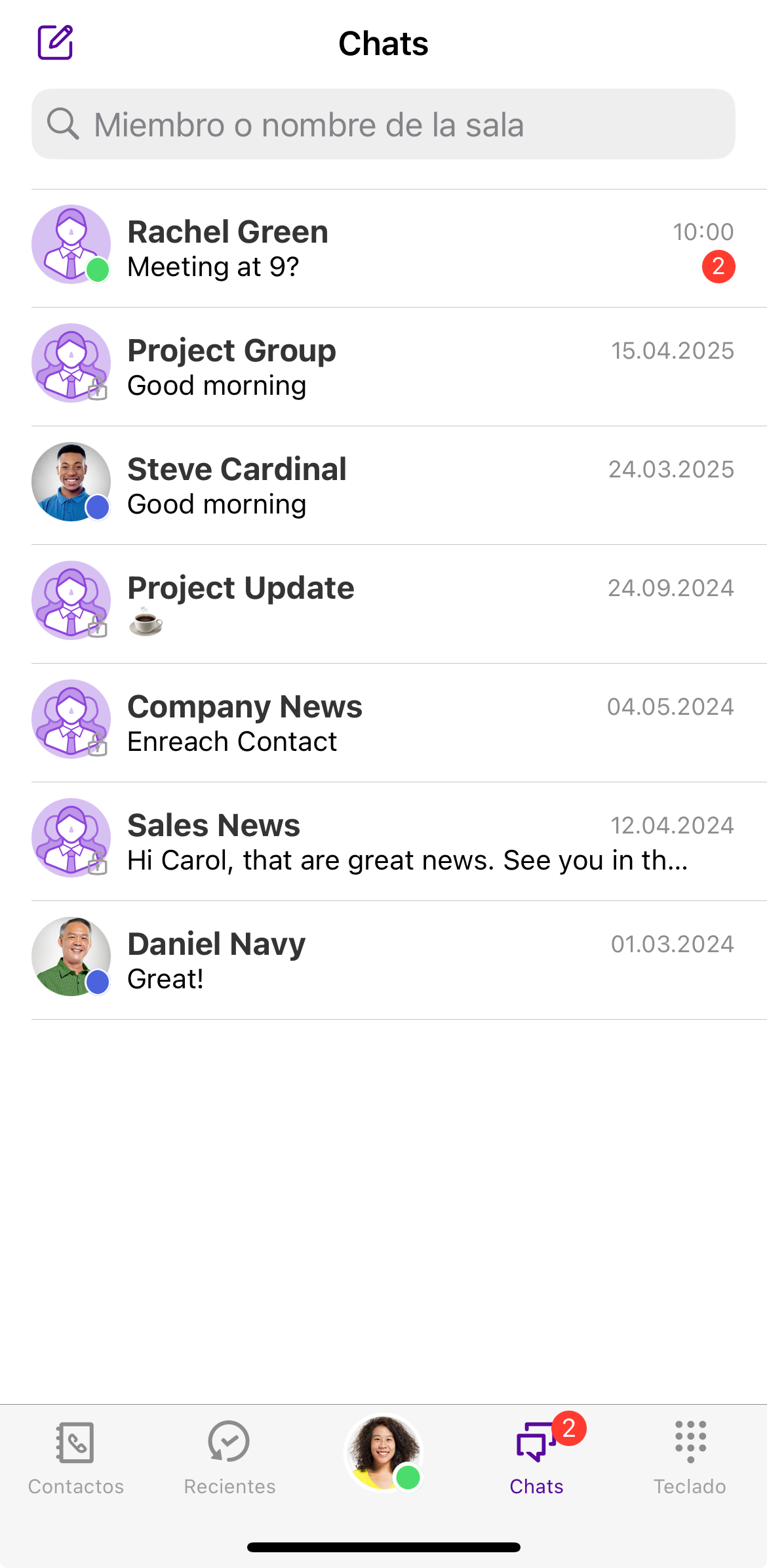Tap the member or room name search field
Viewport: 767px width, 1568px height.
point(383,125)
